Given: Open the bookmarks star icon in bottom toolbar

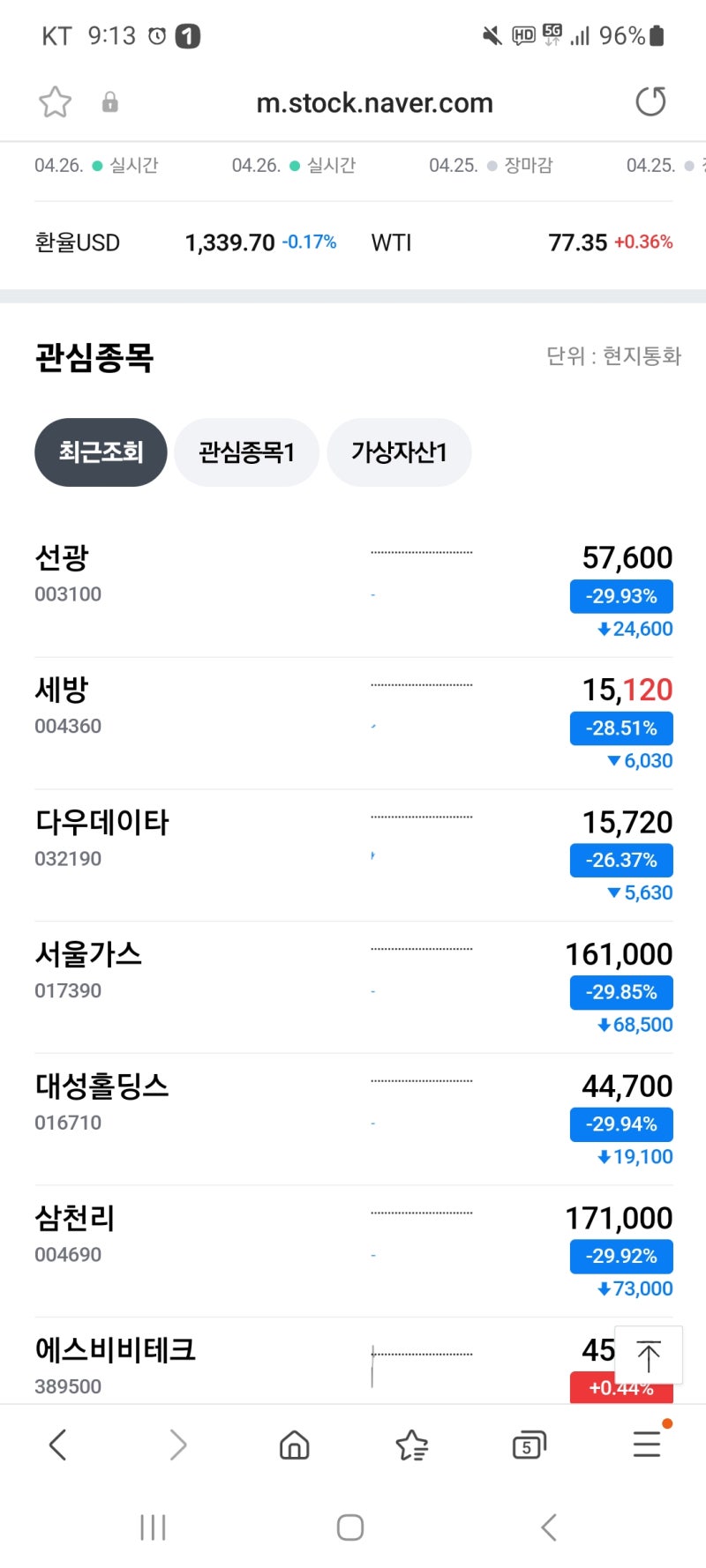Looking at the screenshot, I should [x=412, y=1445].
